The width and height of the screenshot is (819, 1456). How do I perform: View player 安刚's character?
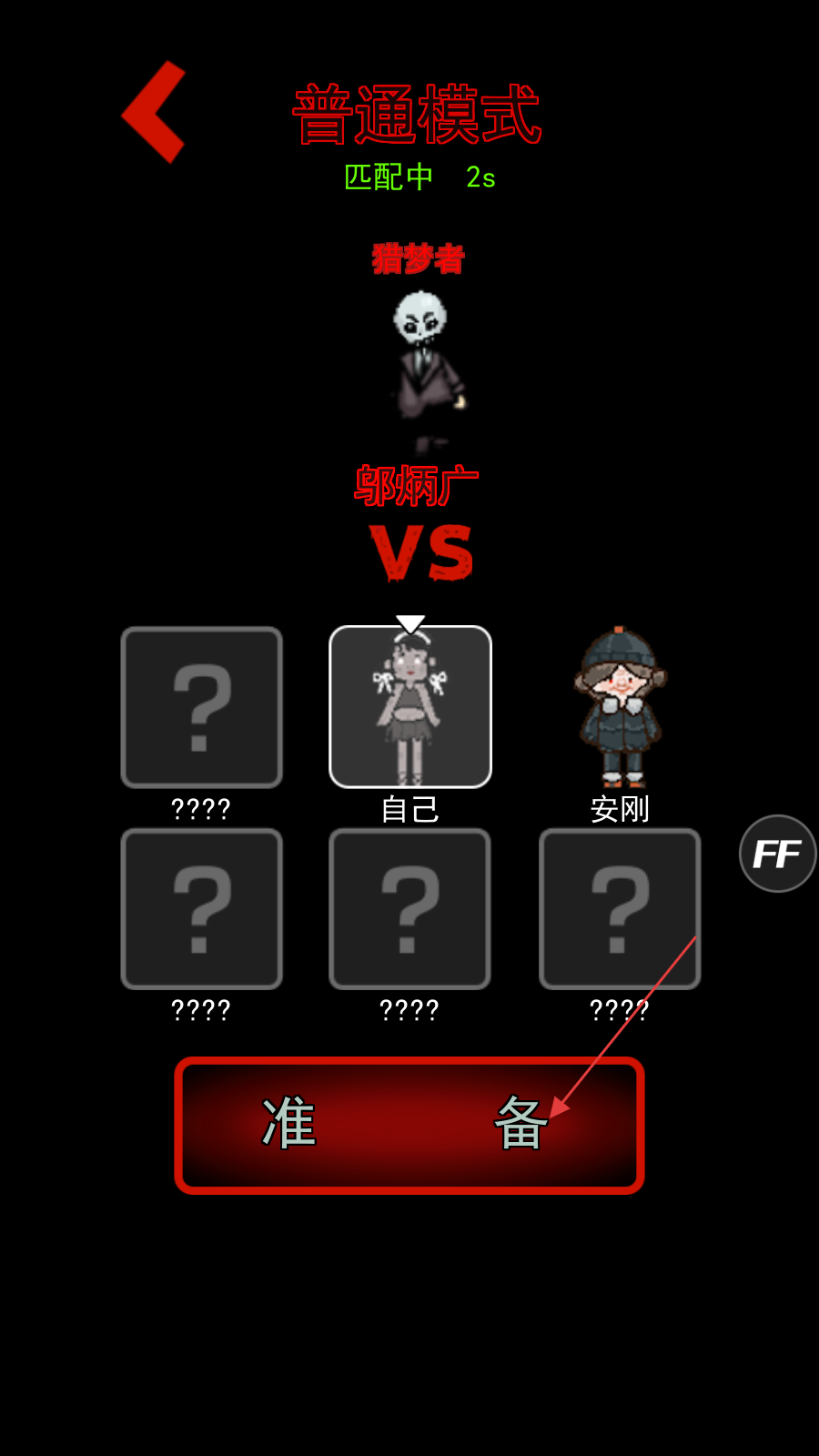pos(620,707)
